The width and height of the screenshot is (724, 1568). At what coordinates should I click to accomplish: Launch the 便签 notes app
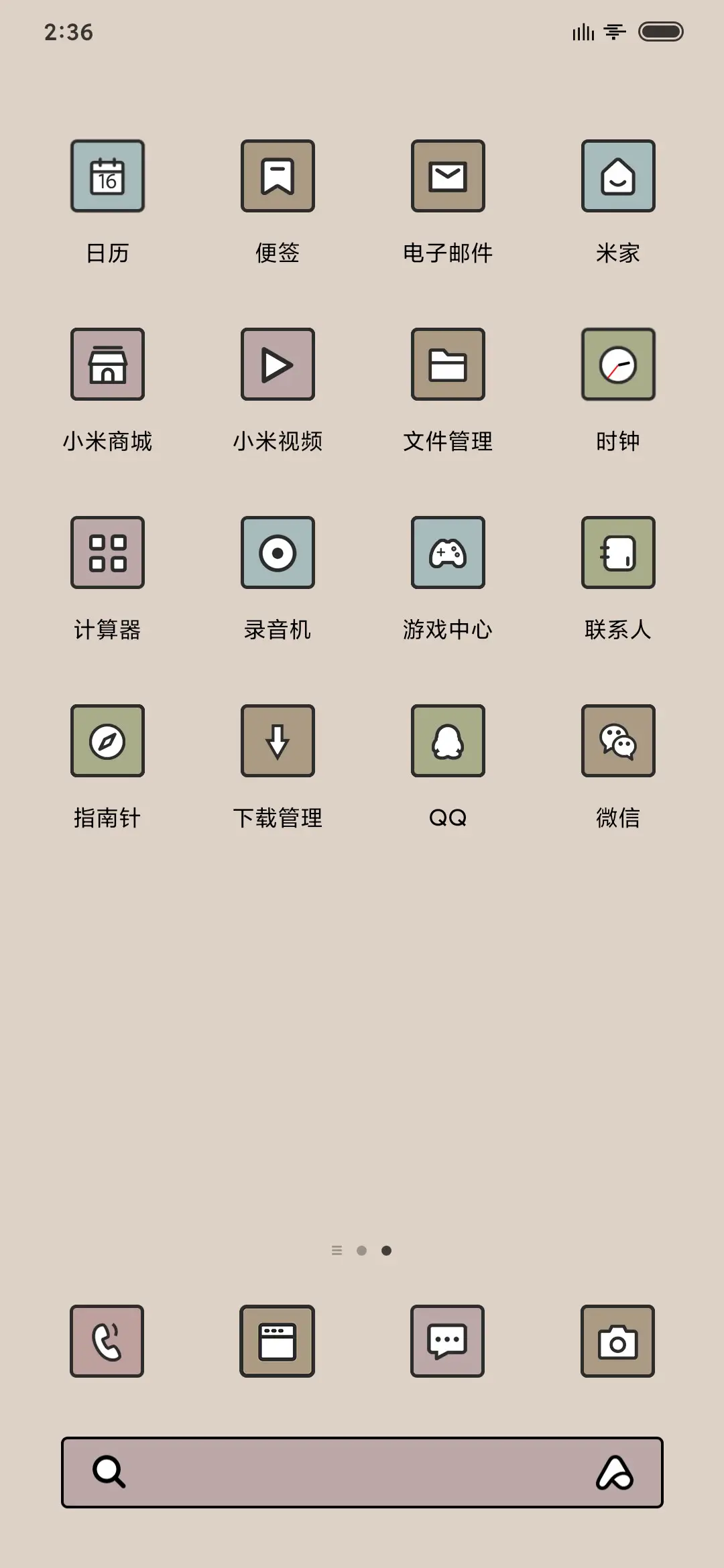(x=278, y=176)
